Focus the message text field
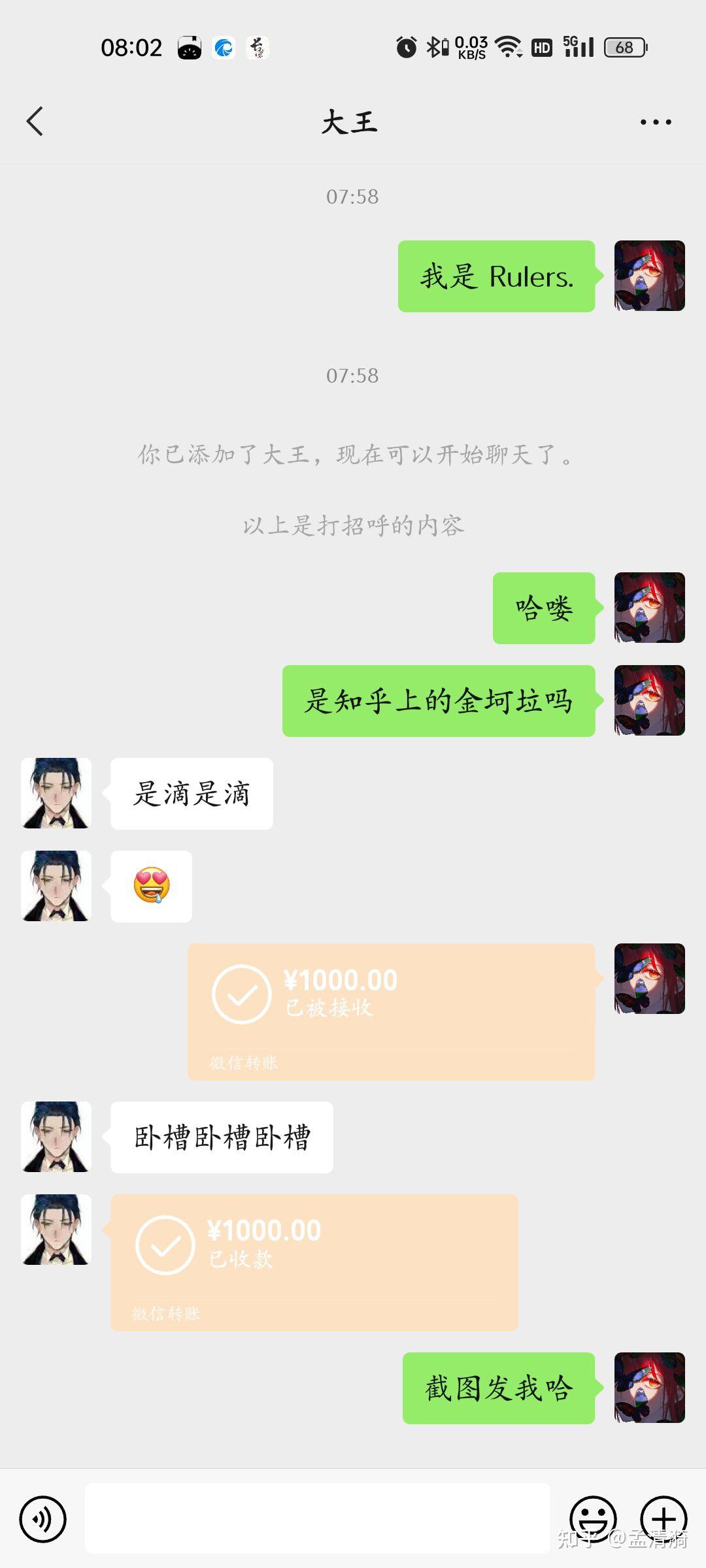Screen dimensions: 706x1568 tap(318, 1518)
